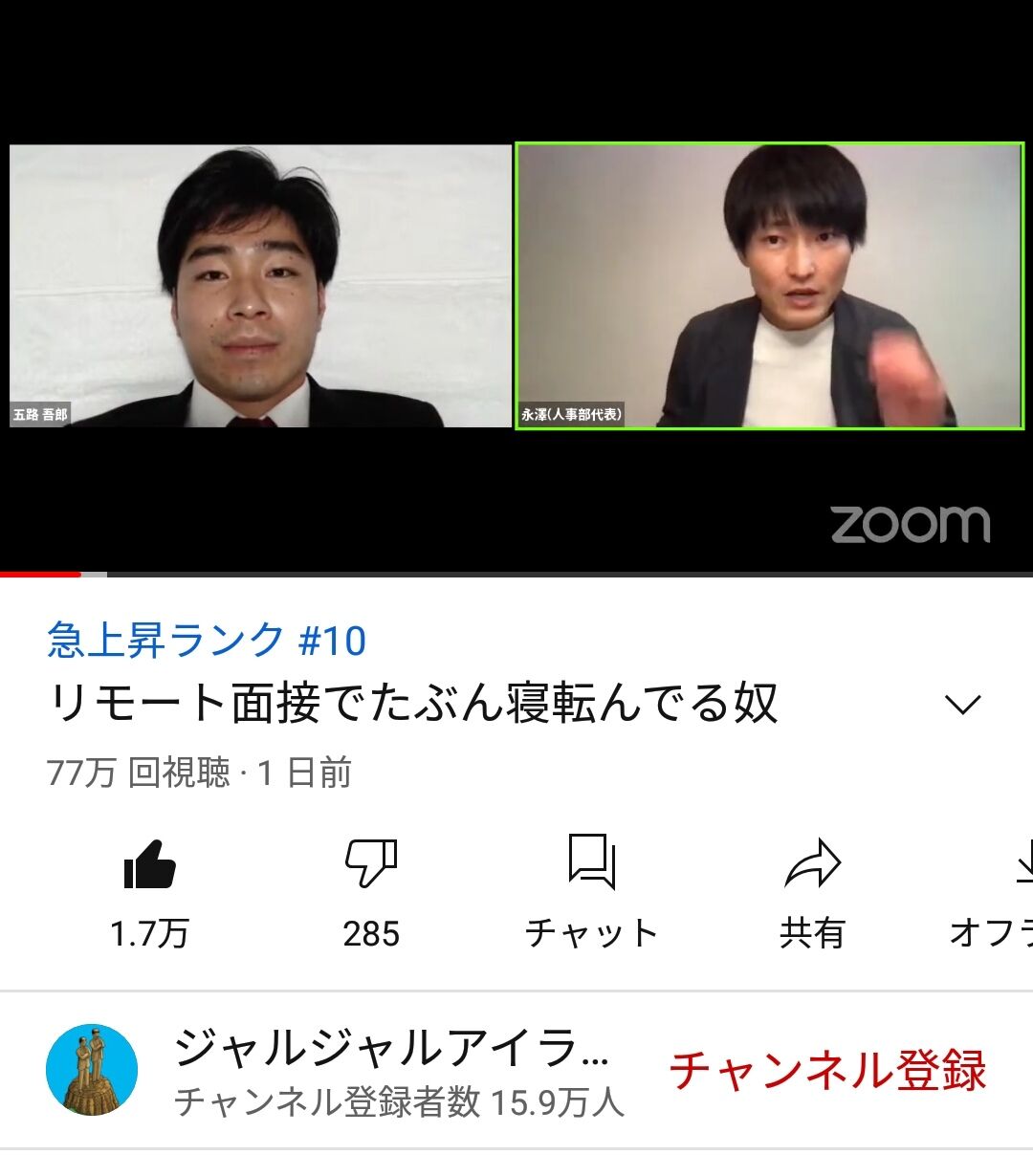Tap the Zoom watermark logo
The height and width of the screenshot is (1176, 1033).
coord(911,521)
